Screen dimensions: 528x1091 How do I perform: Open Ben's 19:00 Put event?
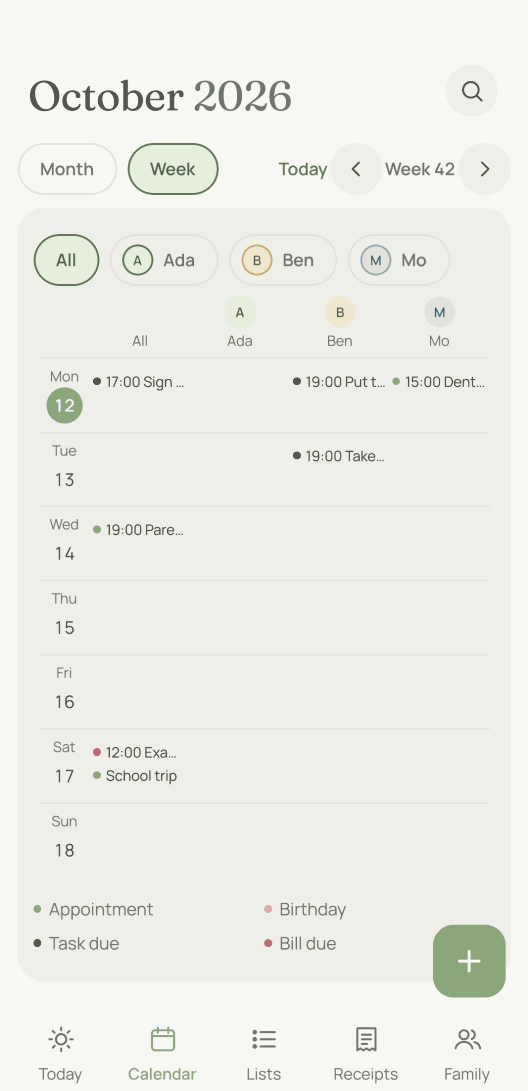pos(339,382)
